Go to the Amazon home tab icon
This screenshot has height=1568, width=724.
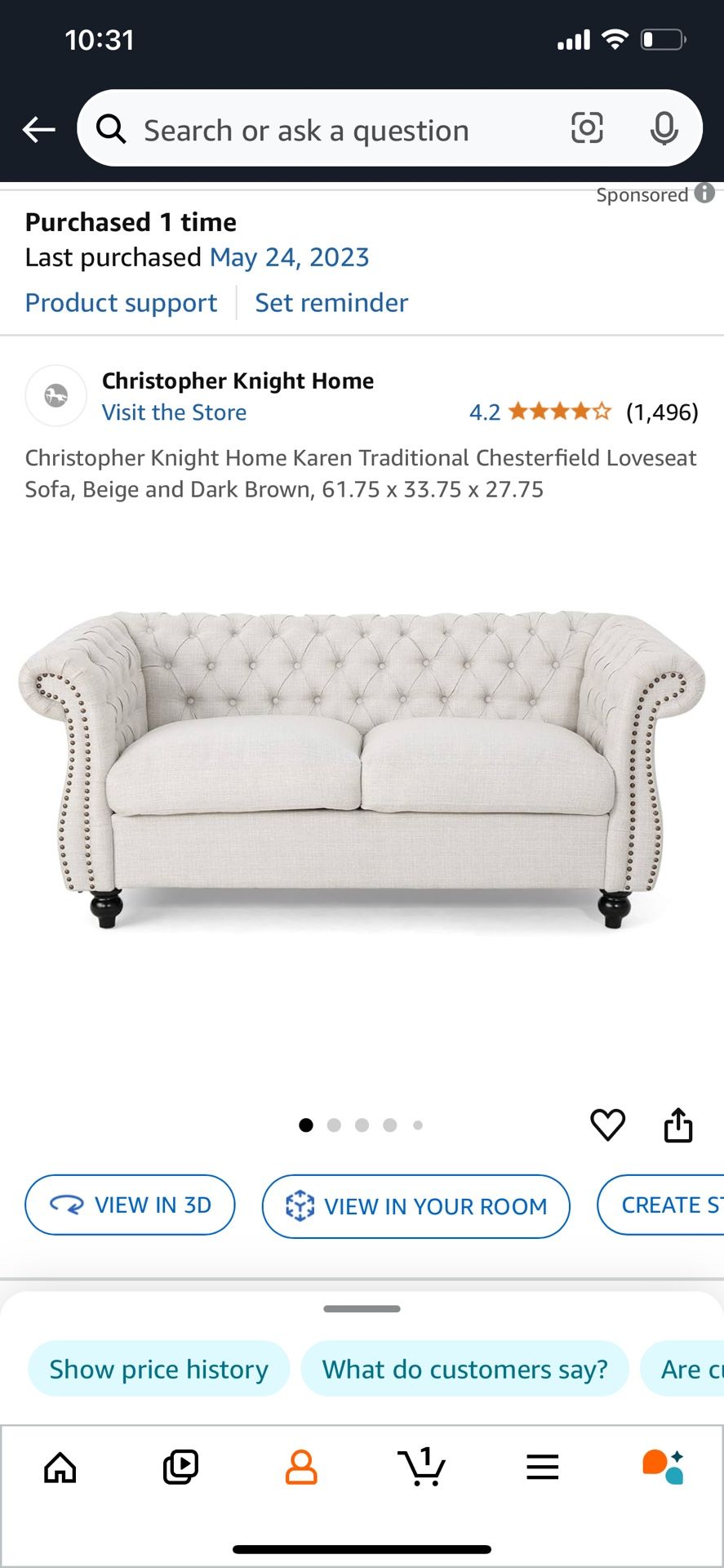coord(60,1466)
